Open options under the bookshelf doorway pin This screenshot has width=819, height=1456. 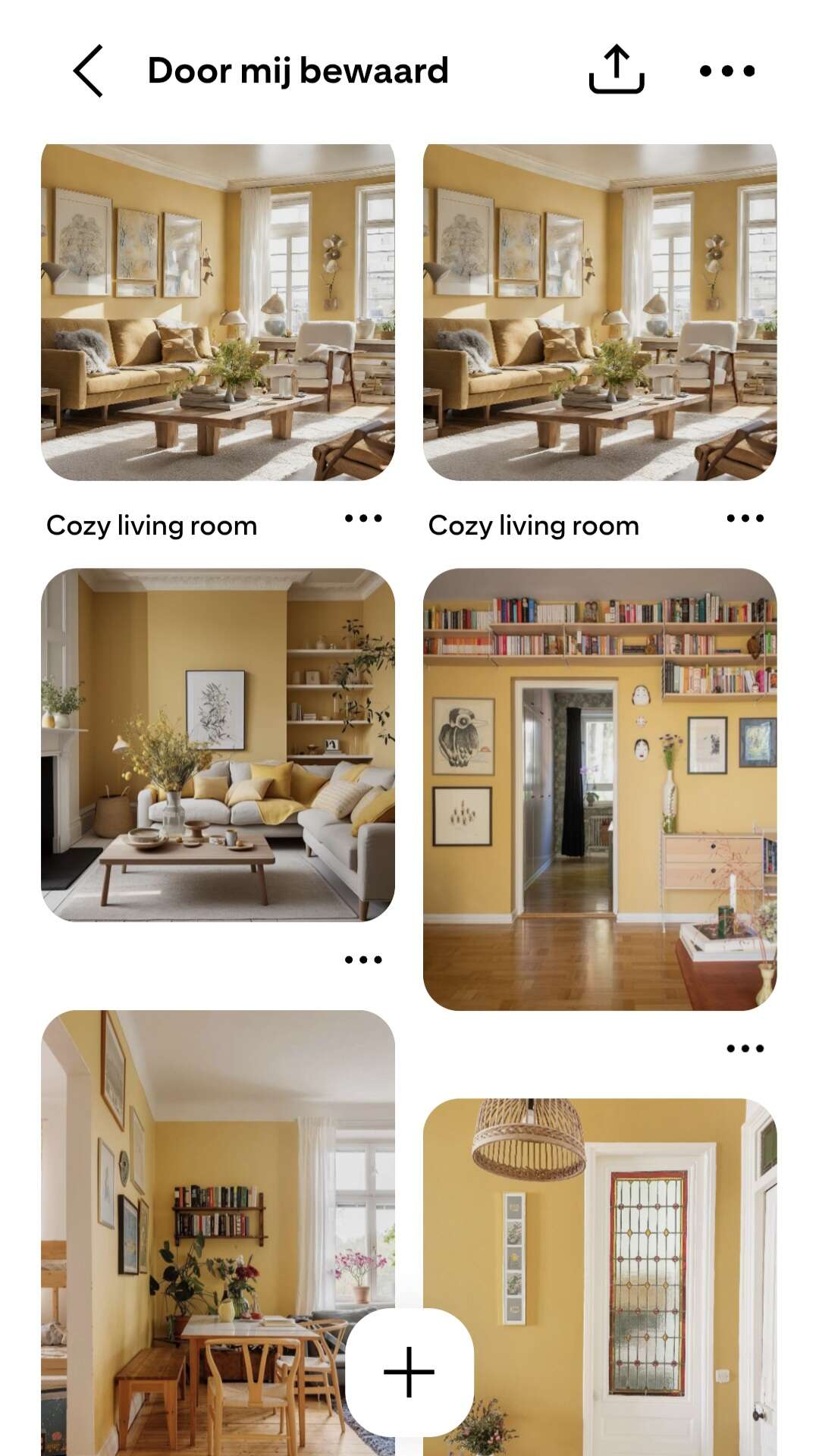pyautogui.click(x=745, y=1048)
